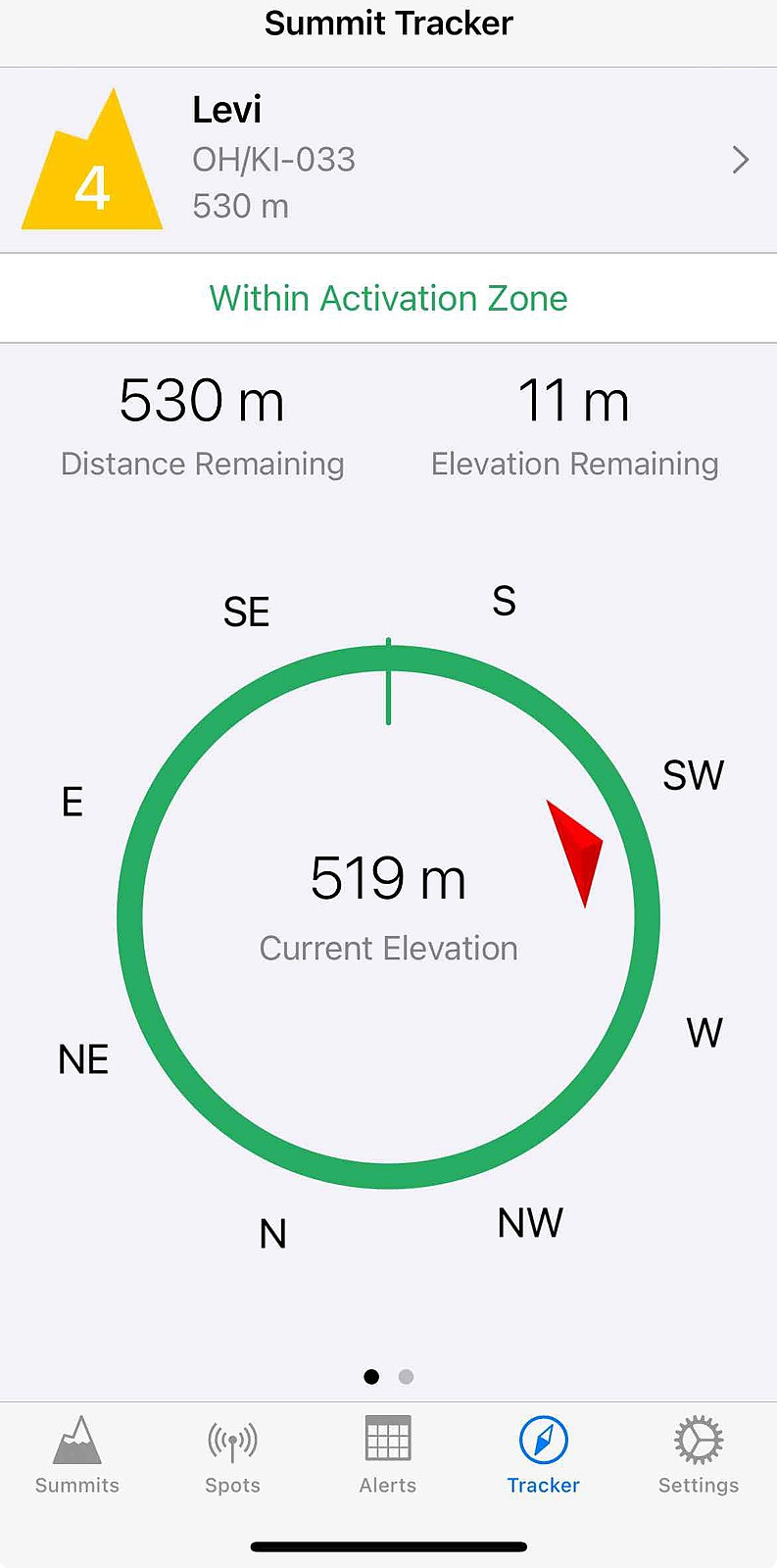Open the Levi OH/KI-033 summit details

point(388,160)
